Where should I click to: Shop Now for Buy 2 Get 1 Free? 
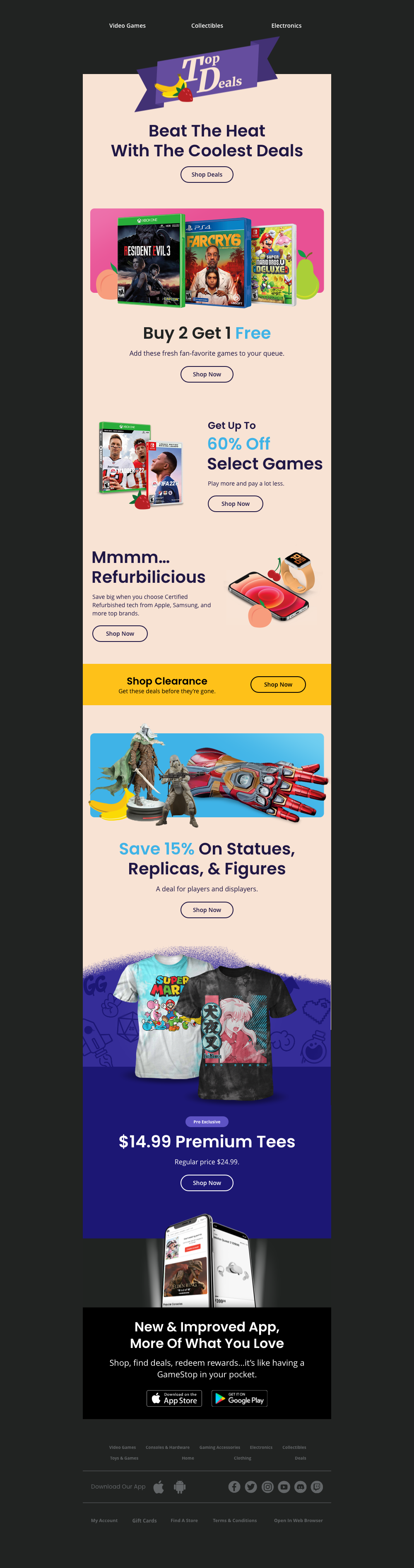[207, 374]
